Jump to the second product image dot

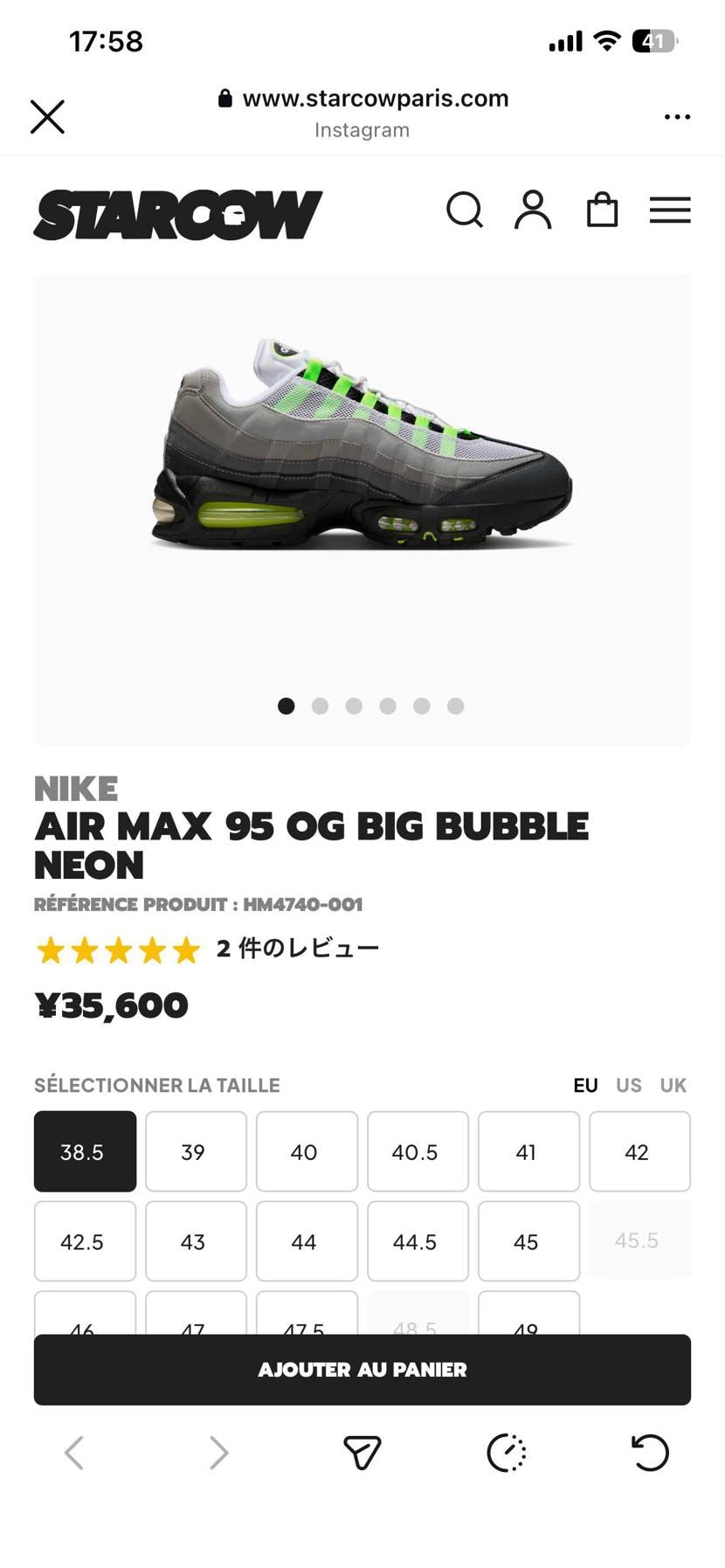[x=320, y=706]
